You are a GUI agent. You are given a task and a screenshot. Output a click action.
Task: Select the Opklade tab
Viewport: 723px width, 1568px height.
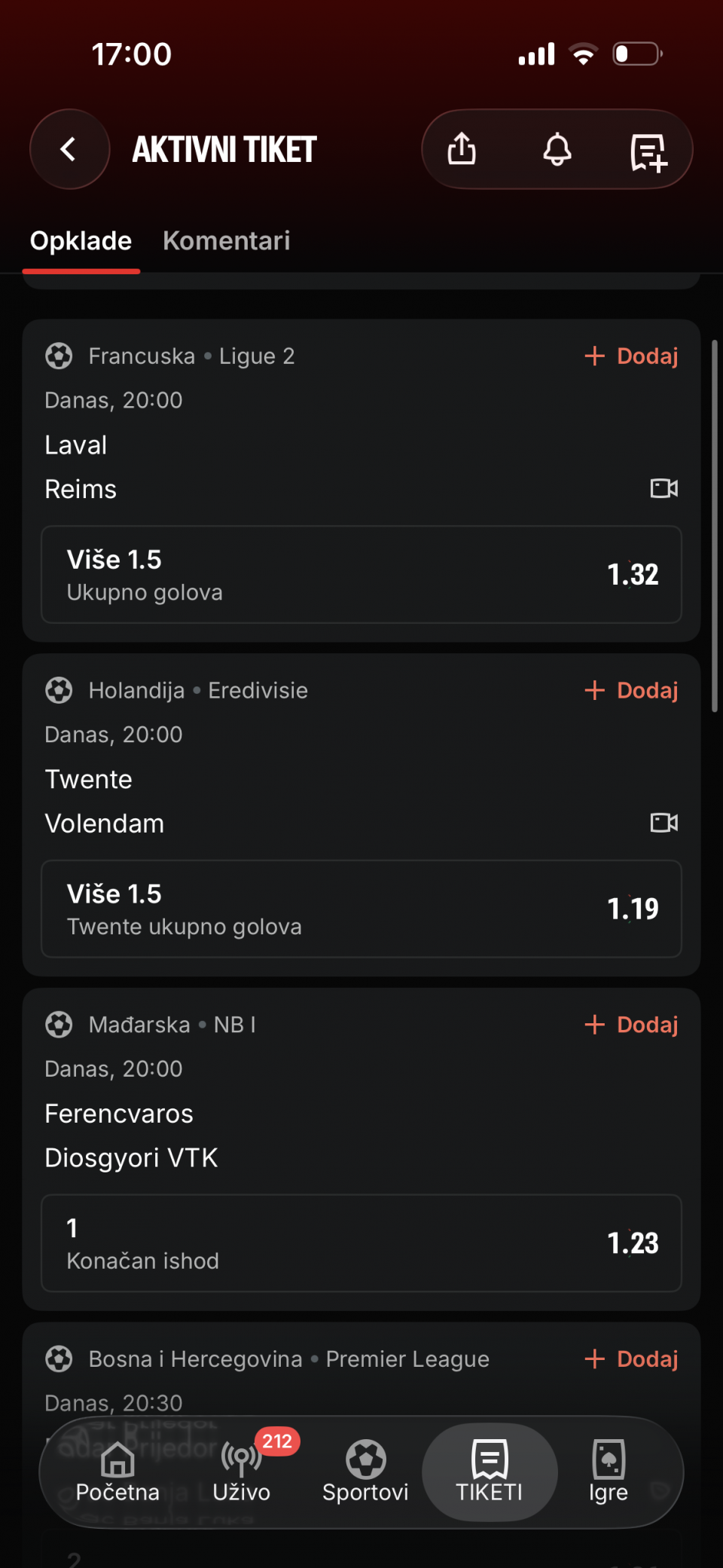click(x=81, y=241)
